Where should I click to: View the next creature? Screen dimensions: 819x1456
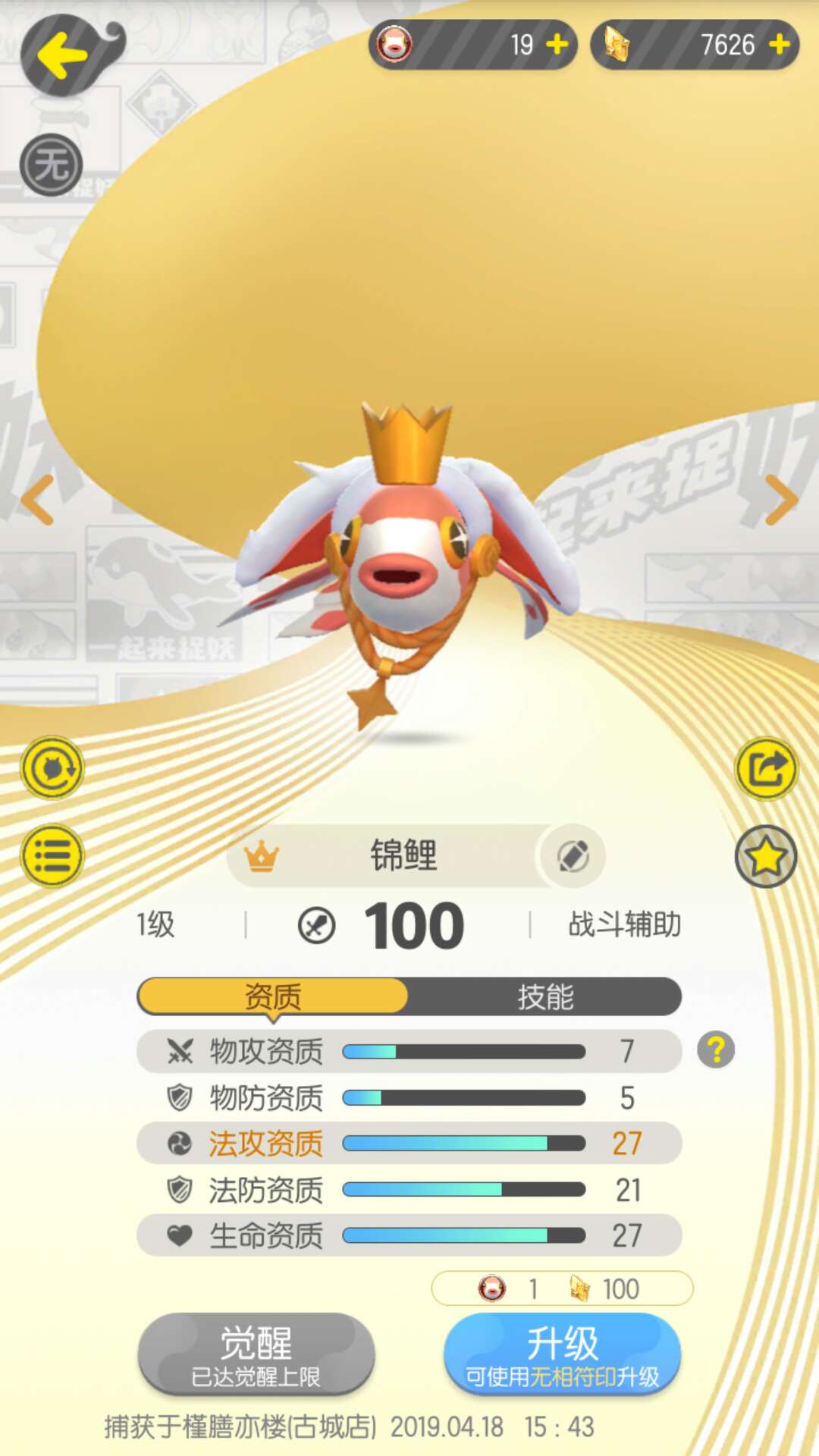coord(782,500)
